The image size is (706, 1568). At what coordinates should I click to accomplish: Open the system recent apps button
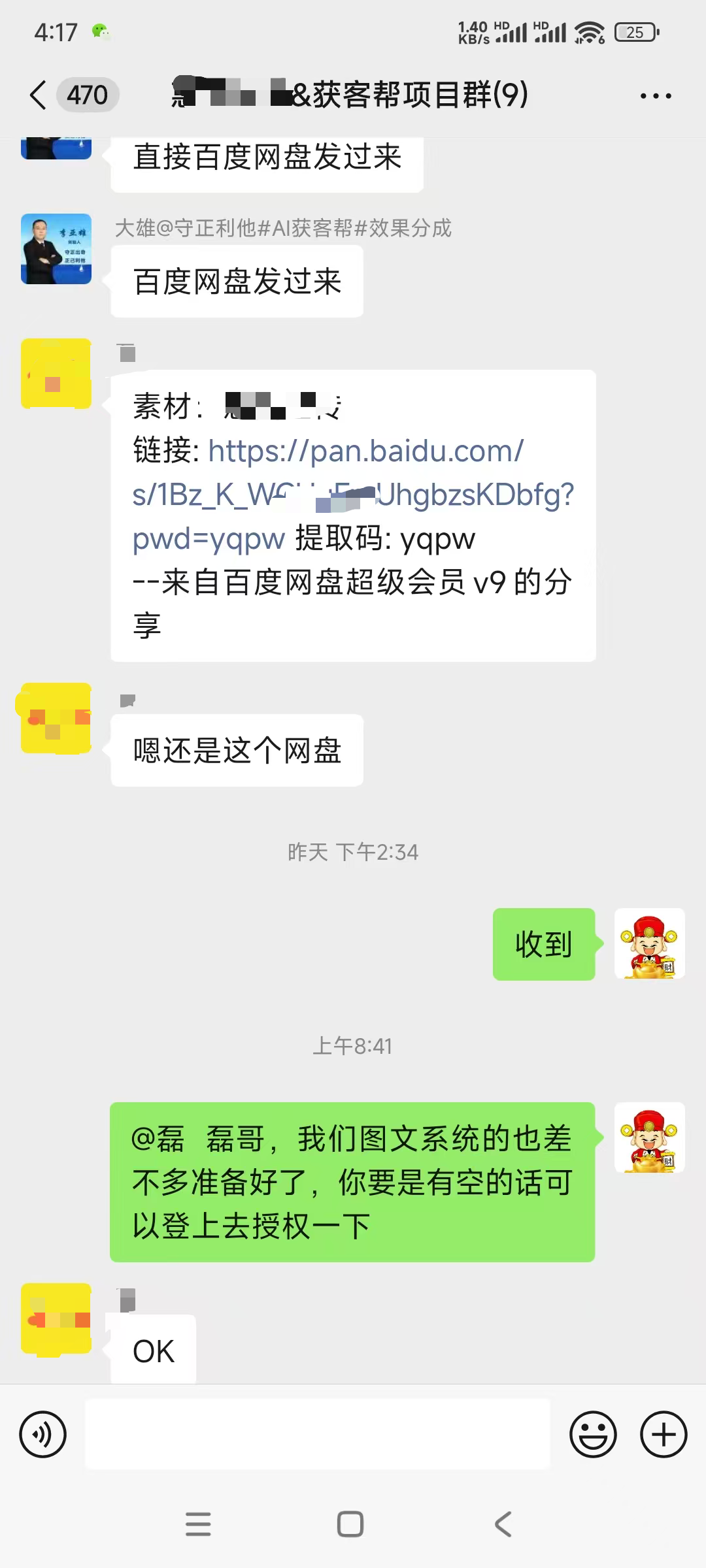pos(198,1524)
